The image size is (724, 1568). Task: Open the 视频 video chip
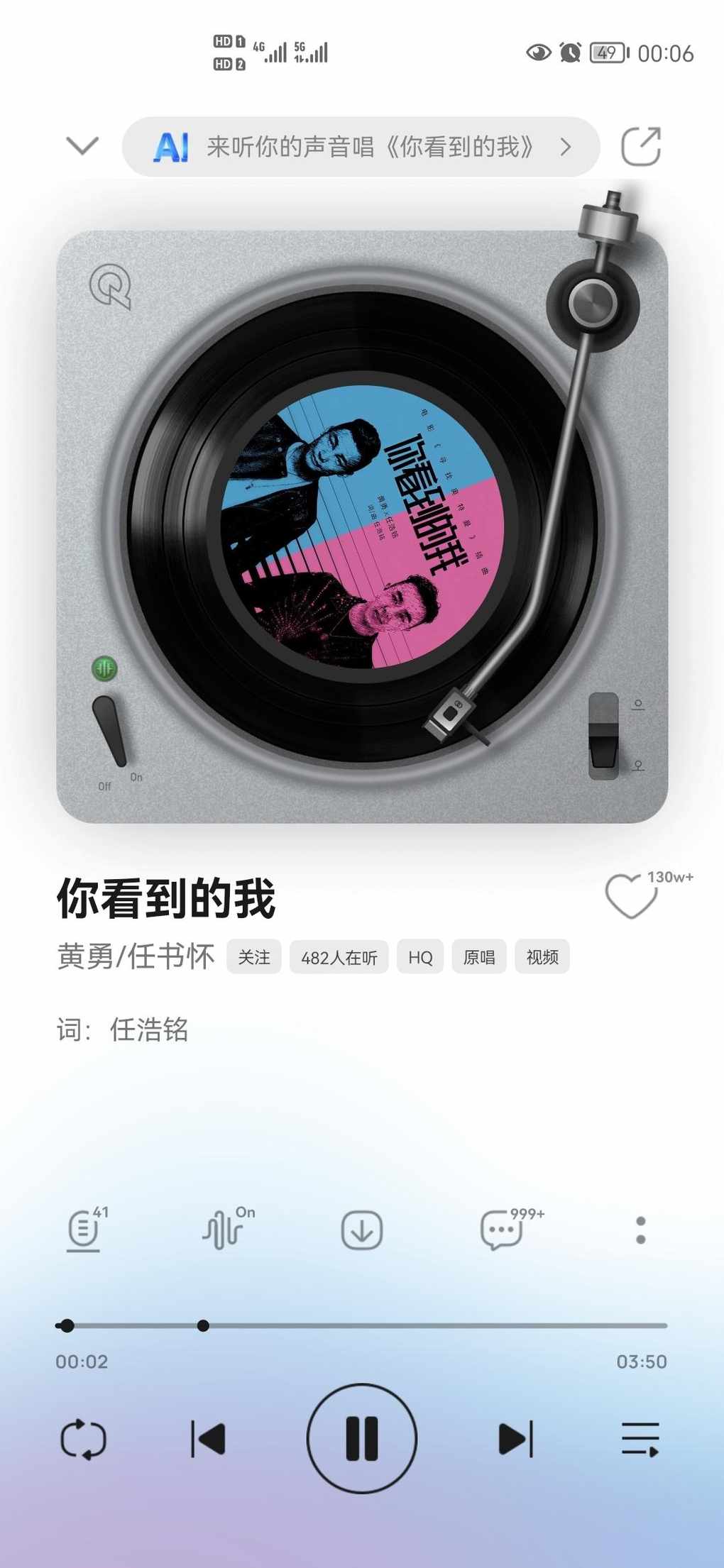click(x=542, y=957)
